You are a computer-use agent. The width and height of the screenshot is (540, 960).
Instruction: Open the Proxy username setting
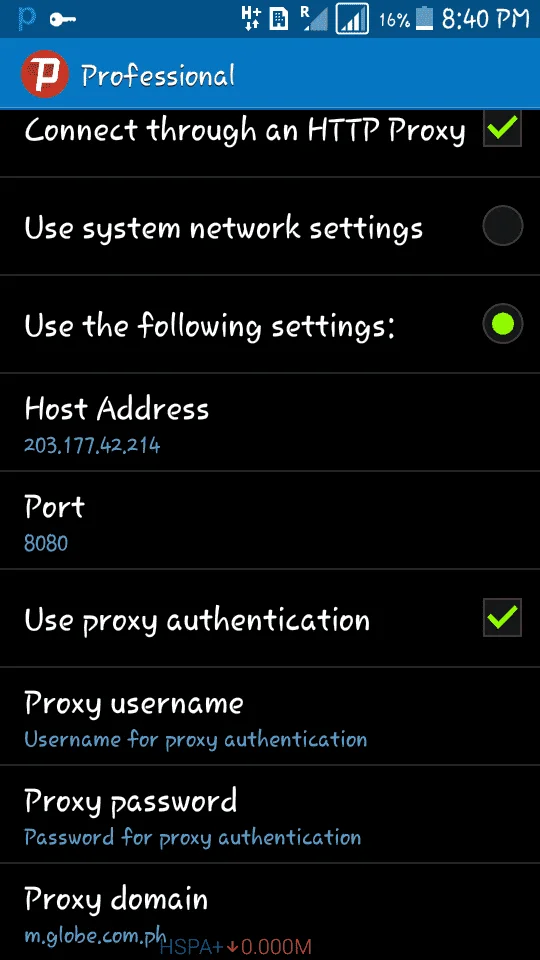[270, 716]
